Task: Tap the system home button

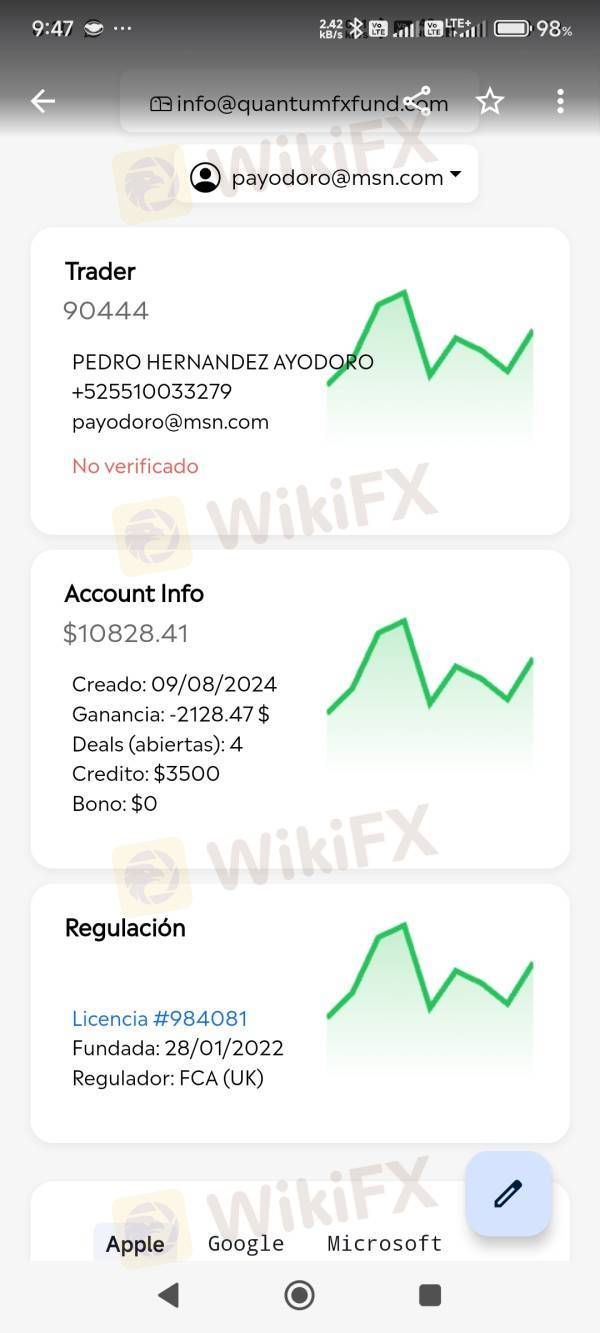Action: (299, 1295)
